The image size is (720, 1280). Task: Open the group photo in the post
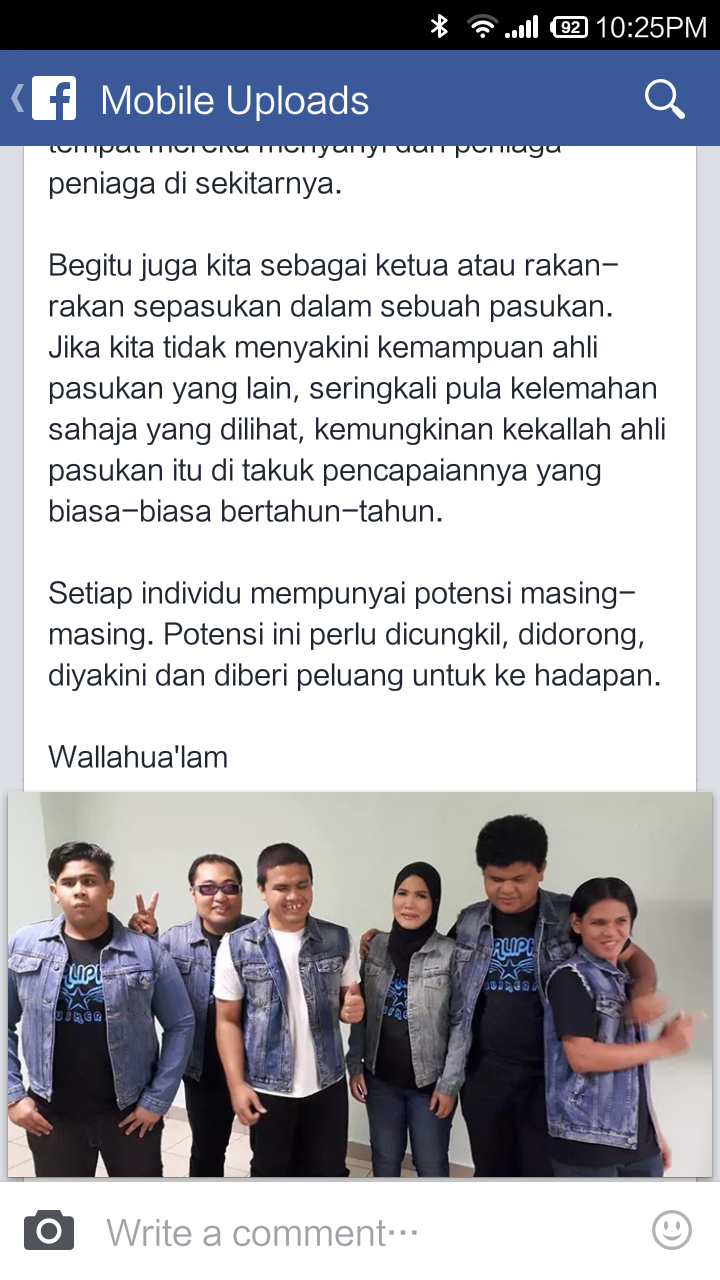[x=360, y=985]
